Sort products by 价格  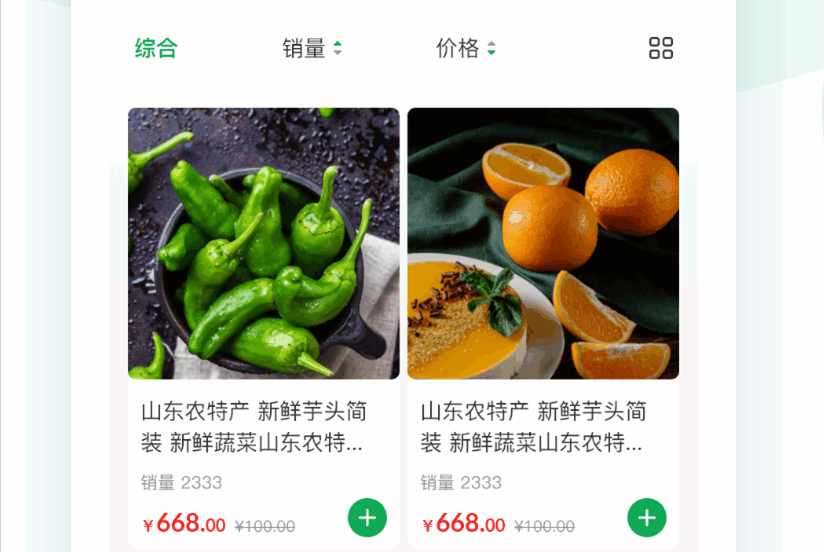pos(465,48)
